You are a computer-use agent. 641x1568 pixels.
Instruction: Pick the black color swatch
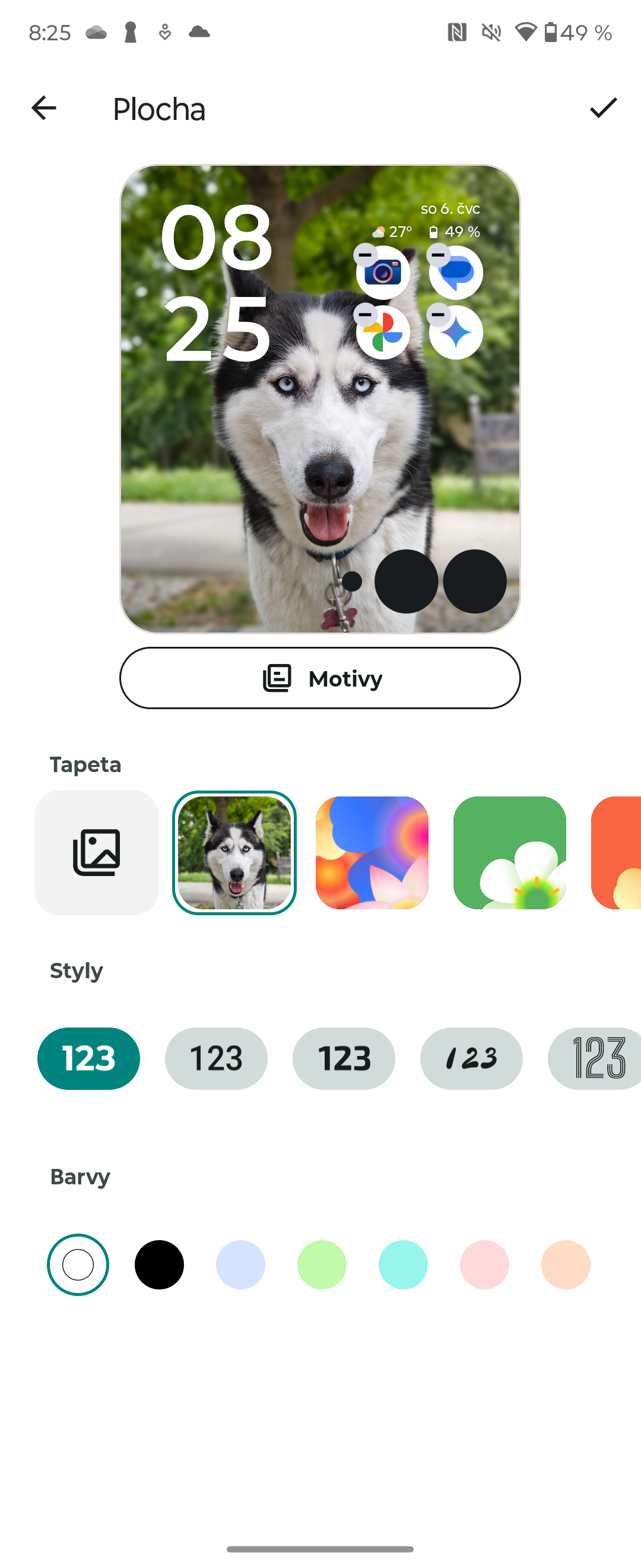point(159,1264)
